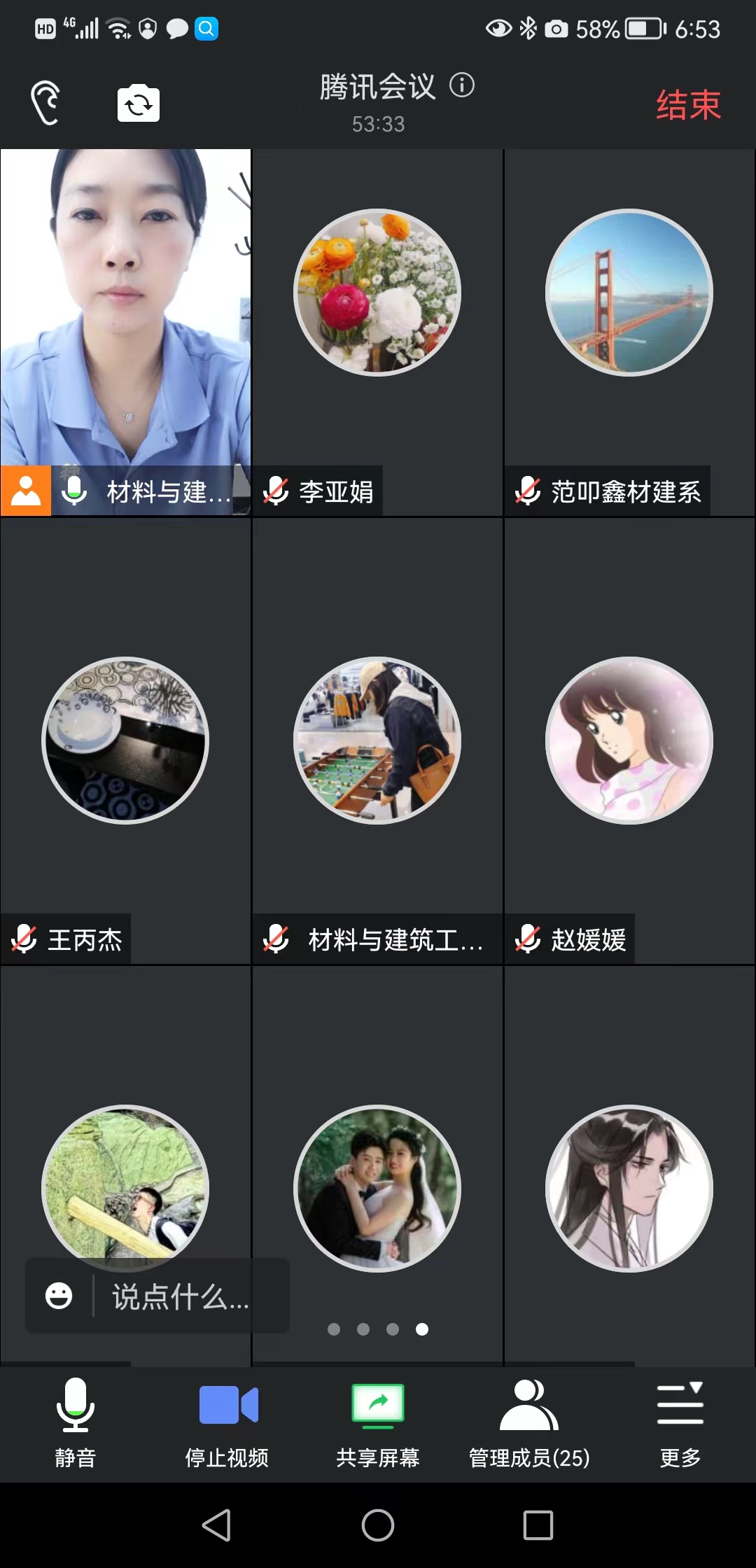Open 管理成员(25) member list
756x1568 pixels.
529,1422
